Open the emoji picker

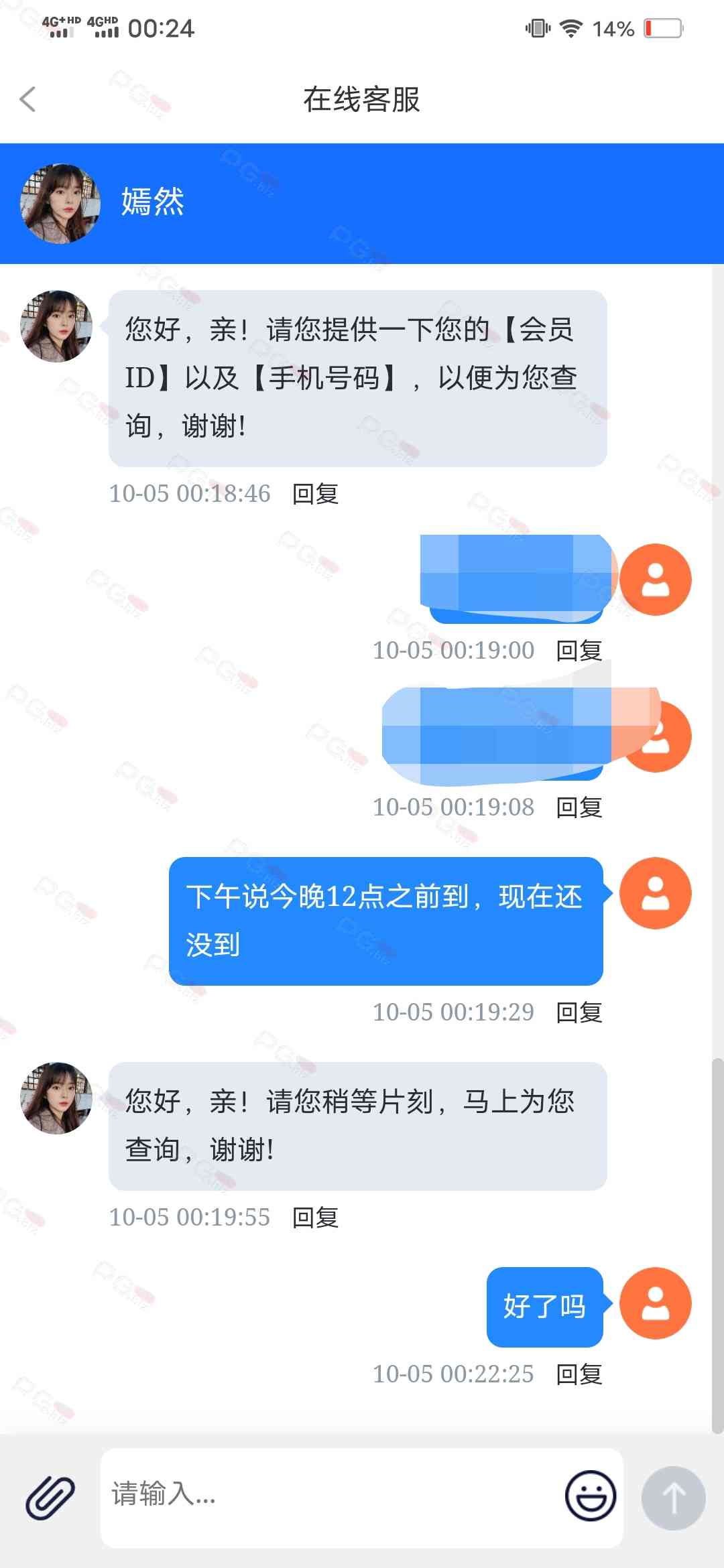click(x=590, y=1496)
